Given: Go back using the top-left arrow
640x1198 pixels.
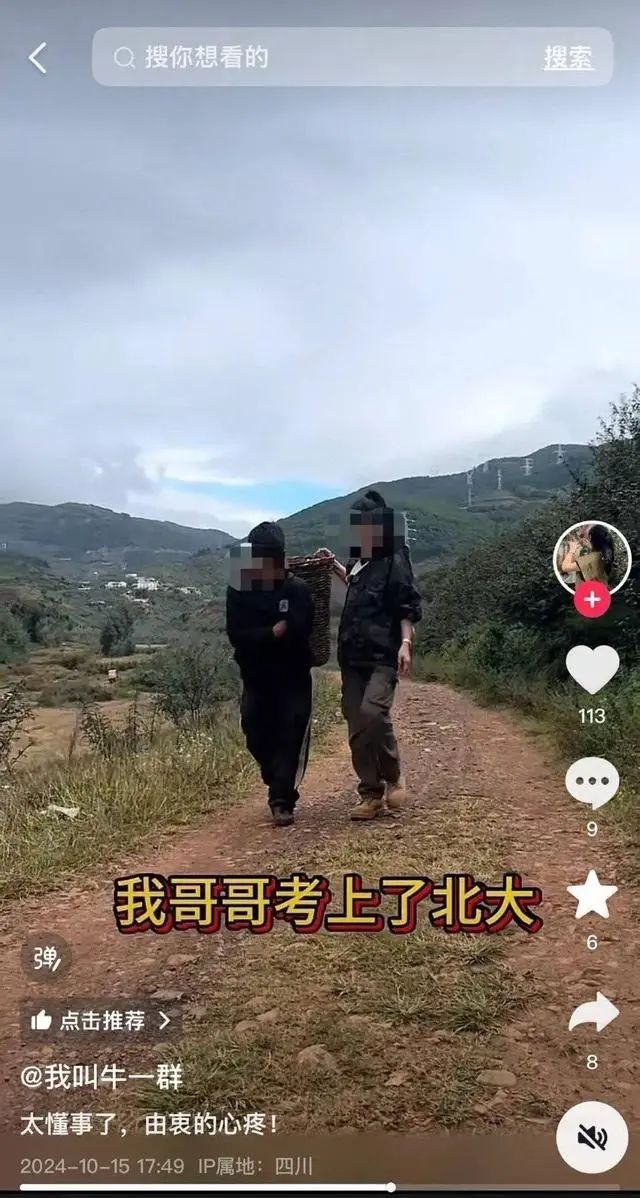Looking at the screenshot, I should 37,58.
